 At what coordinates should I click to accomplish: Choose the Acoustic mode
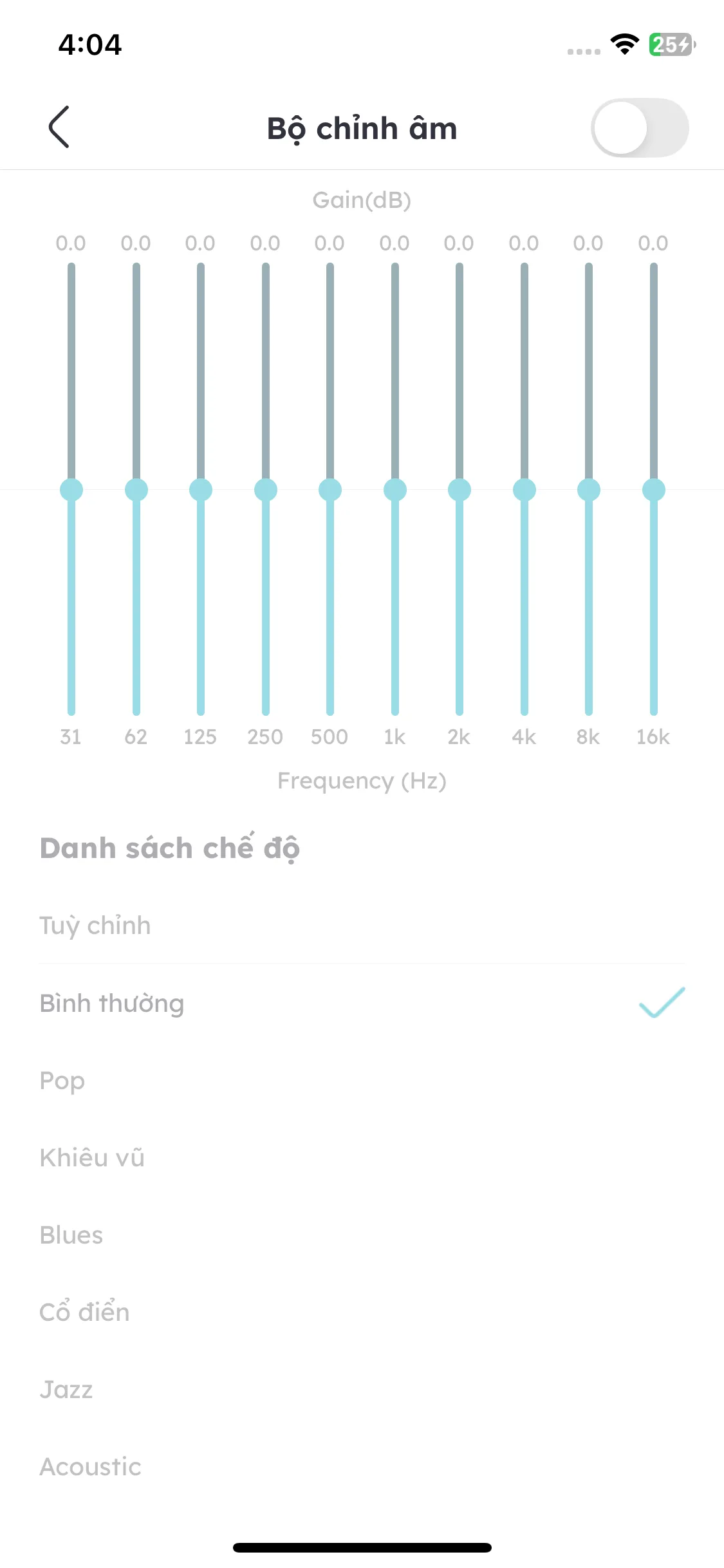(90, 1466)
